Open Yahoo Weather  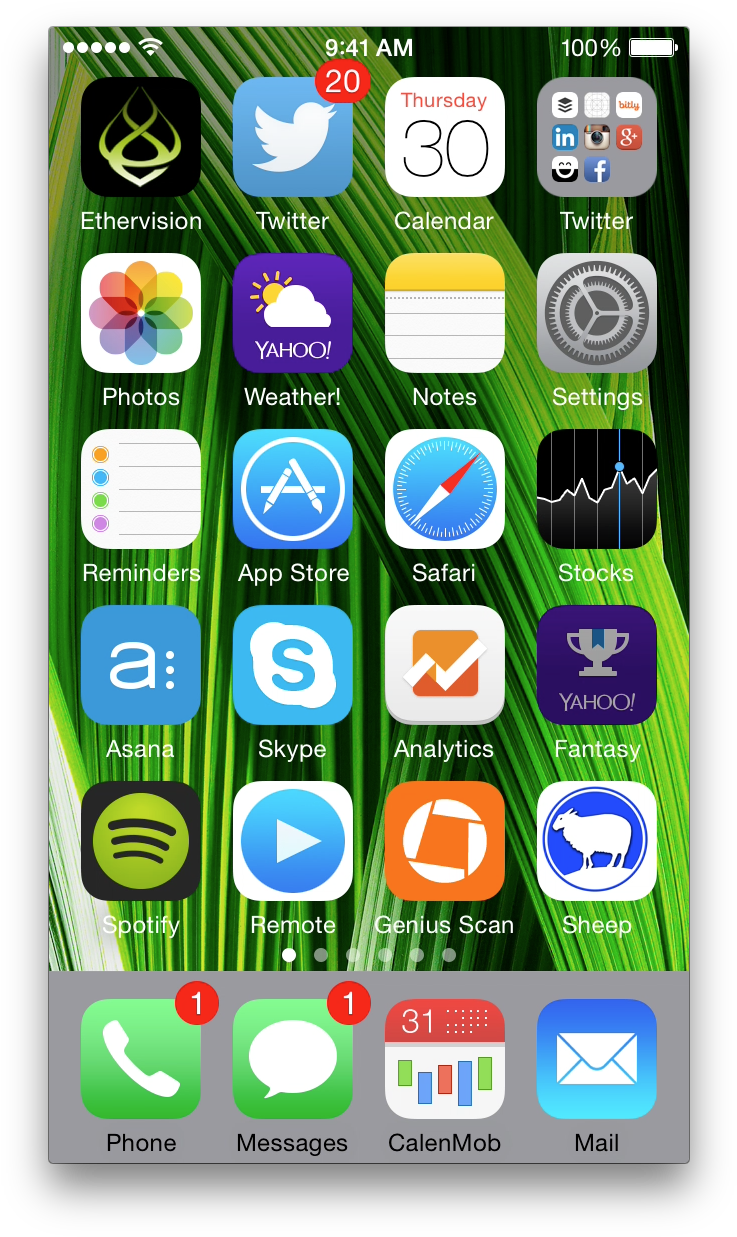[x=293, y=313]
